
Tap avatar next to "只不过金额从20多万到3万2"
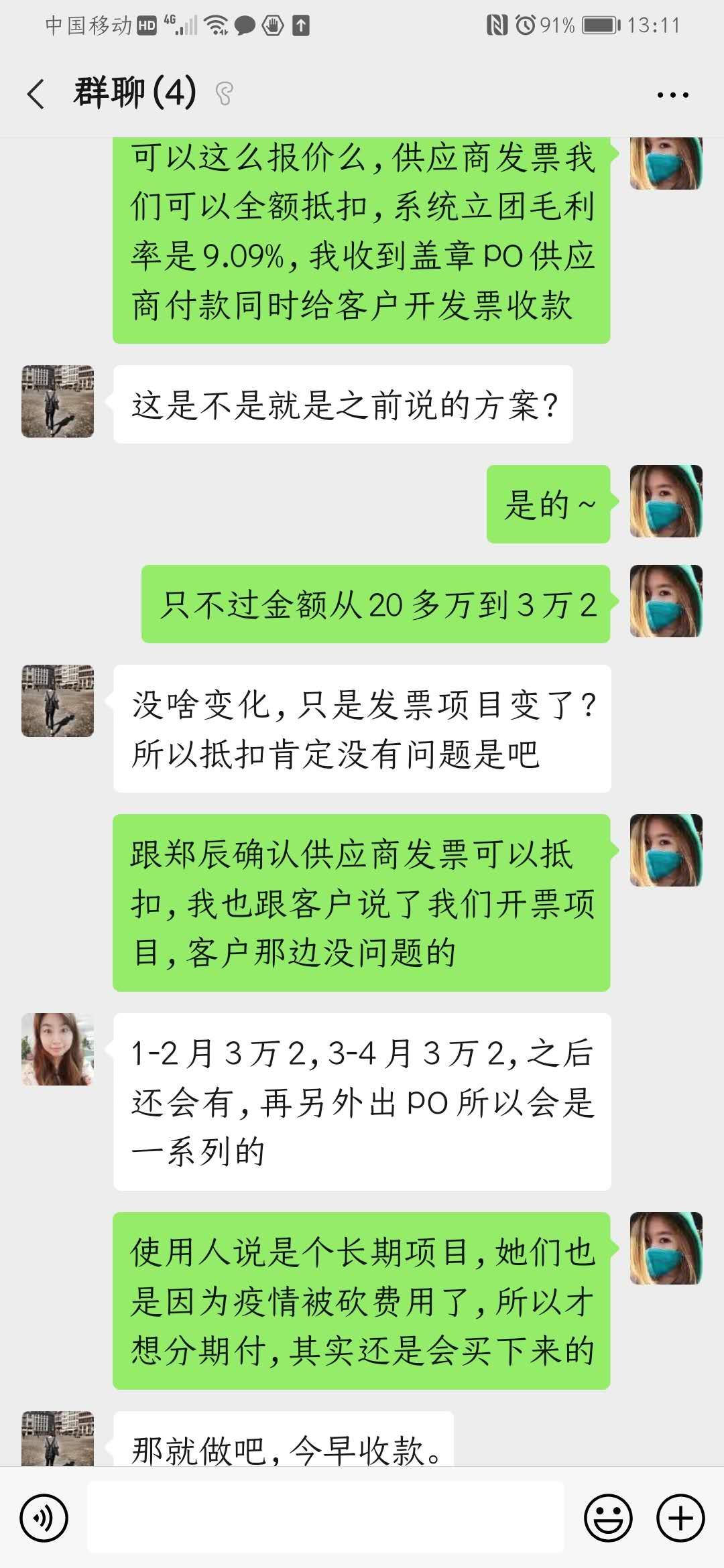[666, 601]
